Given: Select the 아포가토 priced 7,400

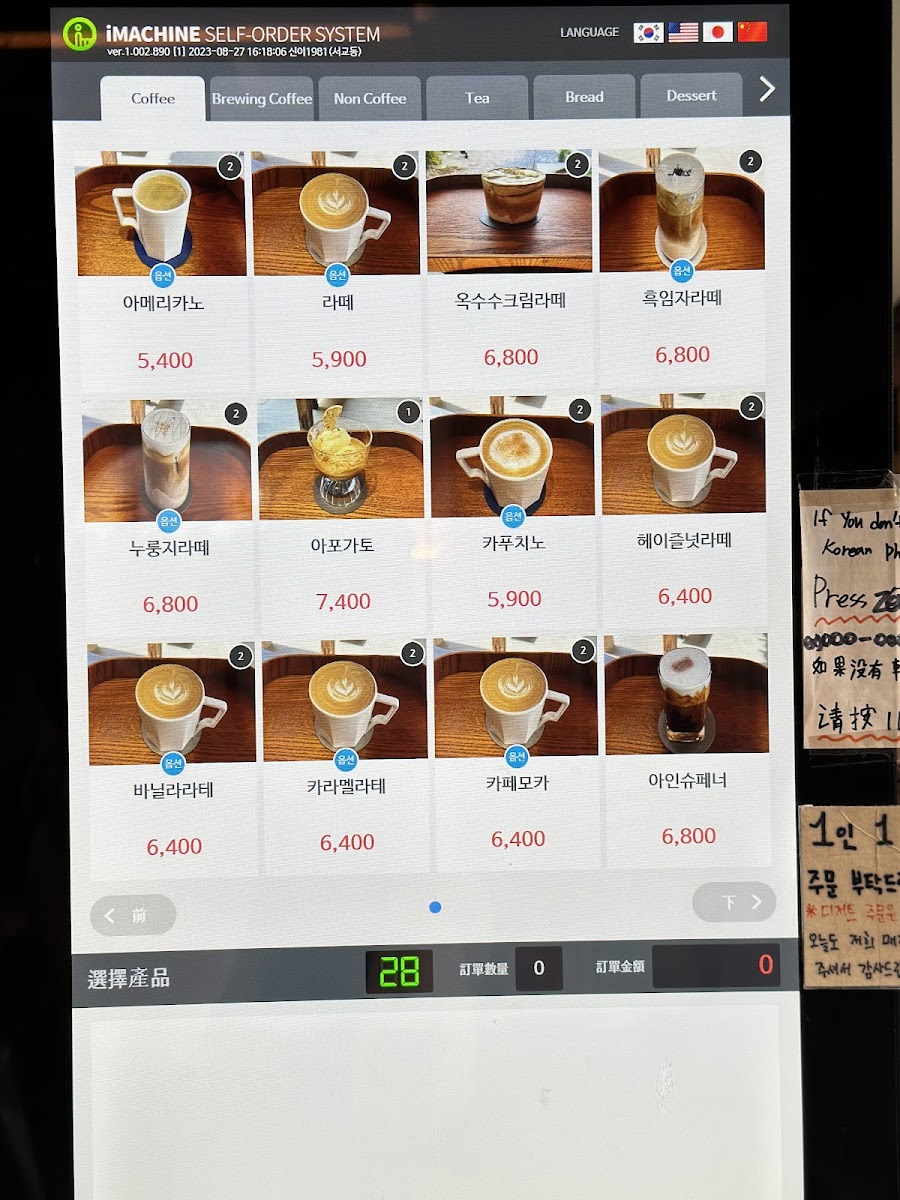Looking at the screenshot, I should tap(341, 511).
